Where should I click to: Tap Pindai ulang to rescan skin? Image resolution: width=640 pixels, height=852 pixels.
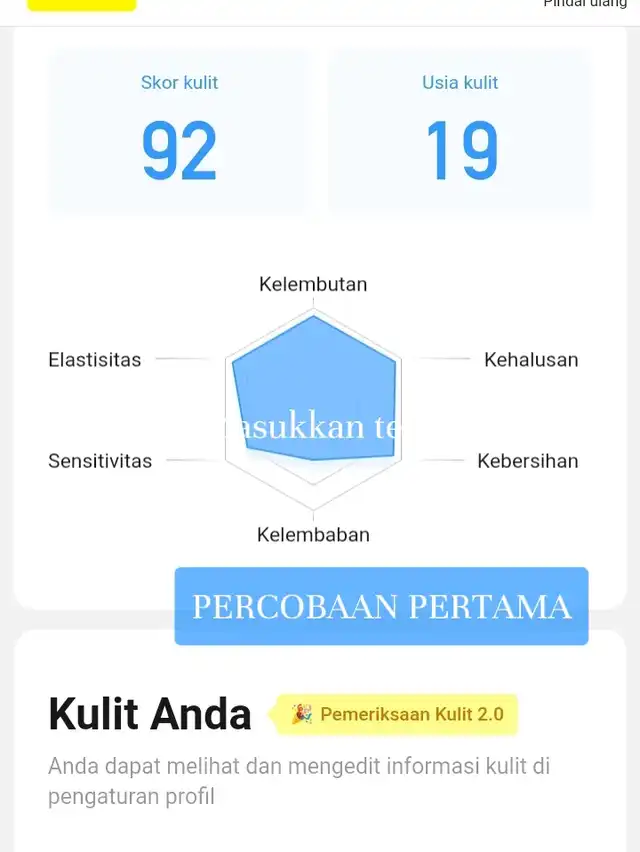pos(585,5)
